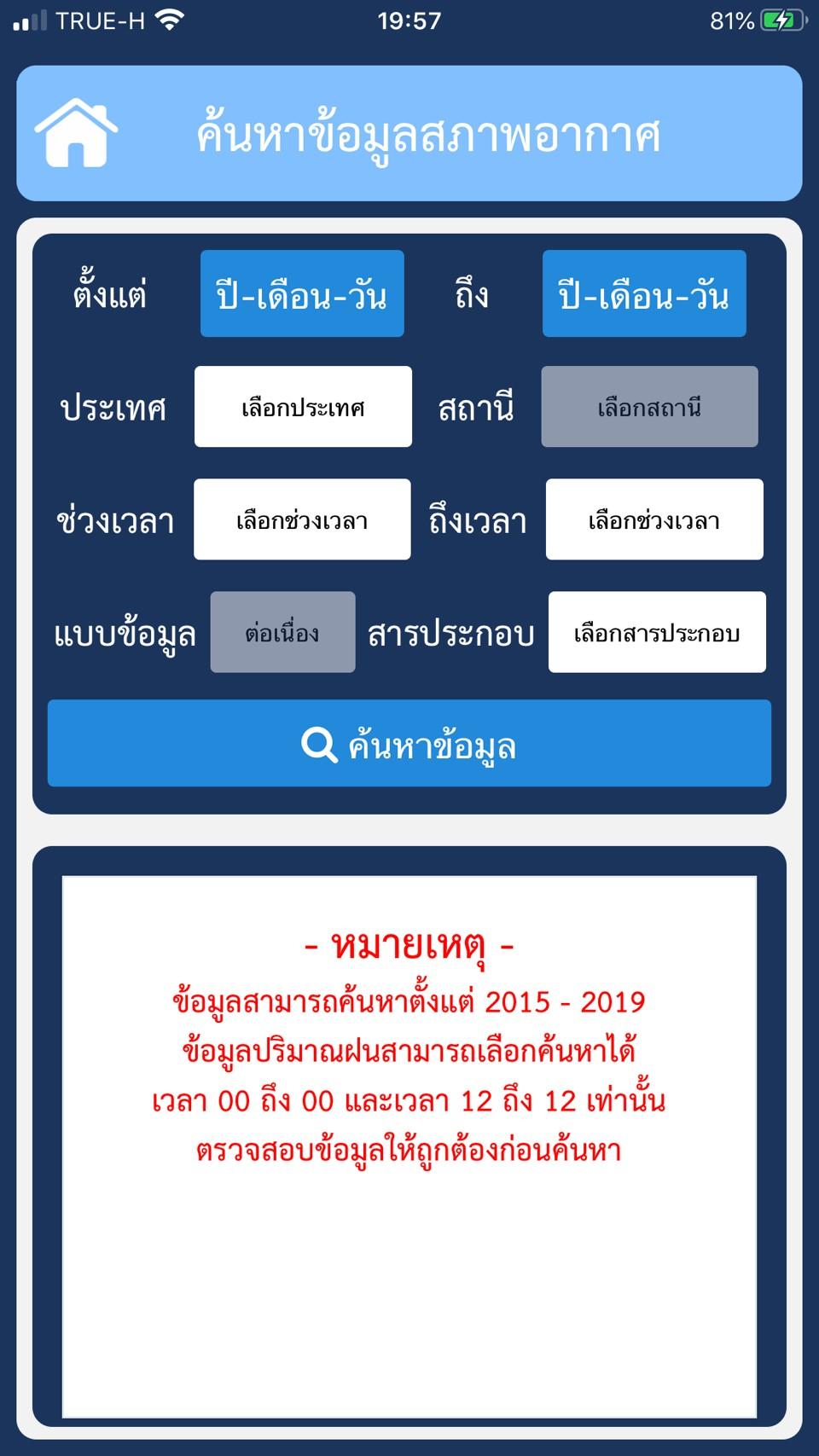Open the เลือกสถานี station dropdown
819x1456 pixels.
(649, 407)
